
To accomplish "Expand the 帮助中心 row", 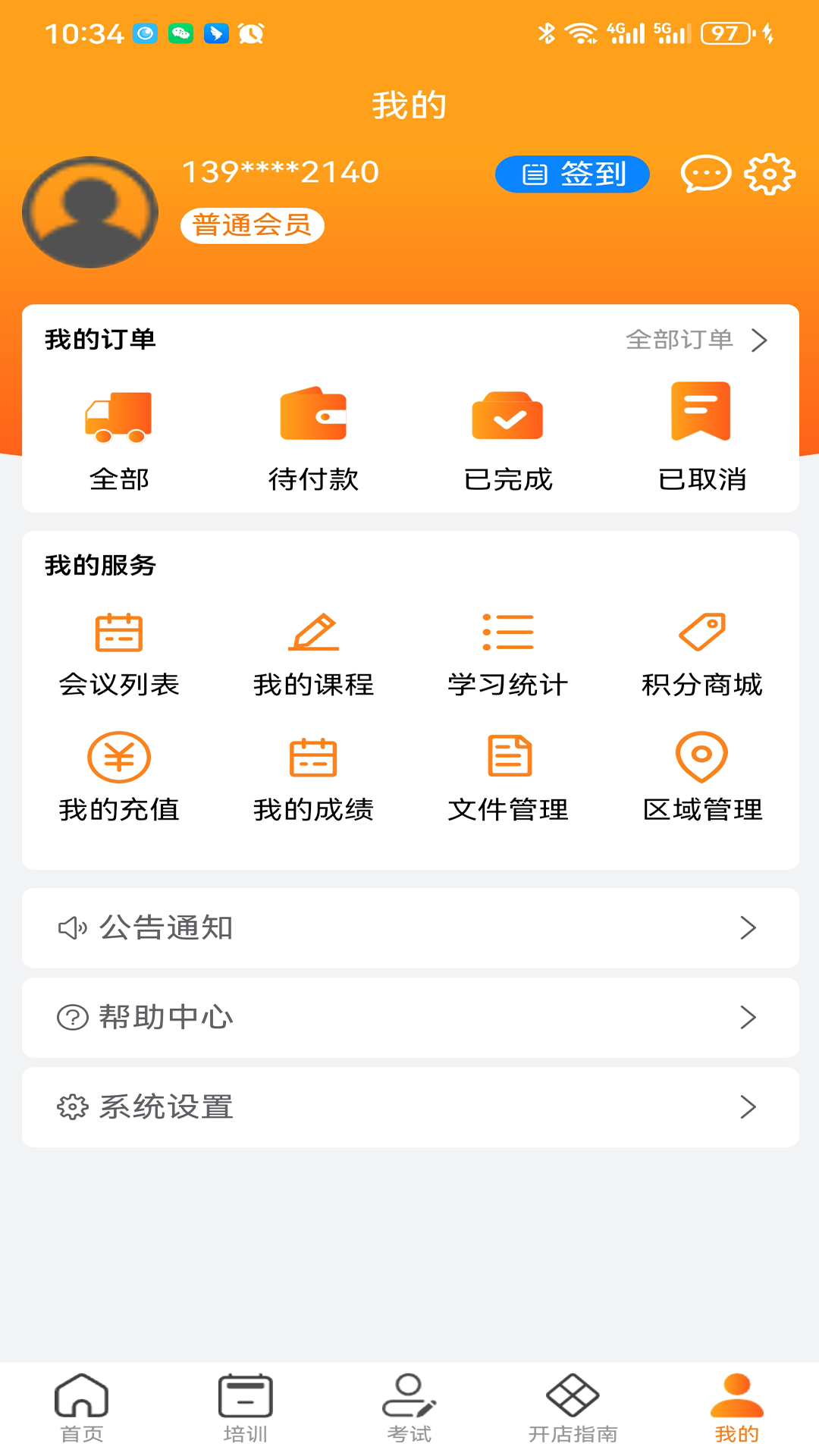I will [409, 1017].
